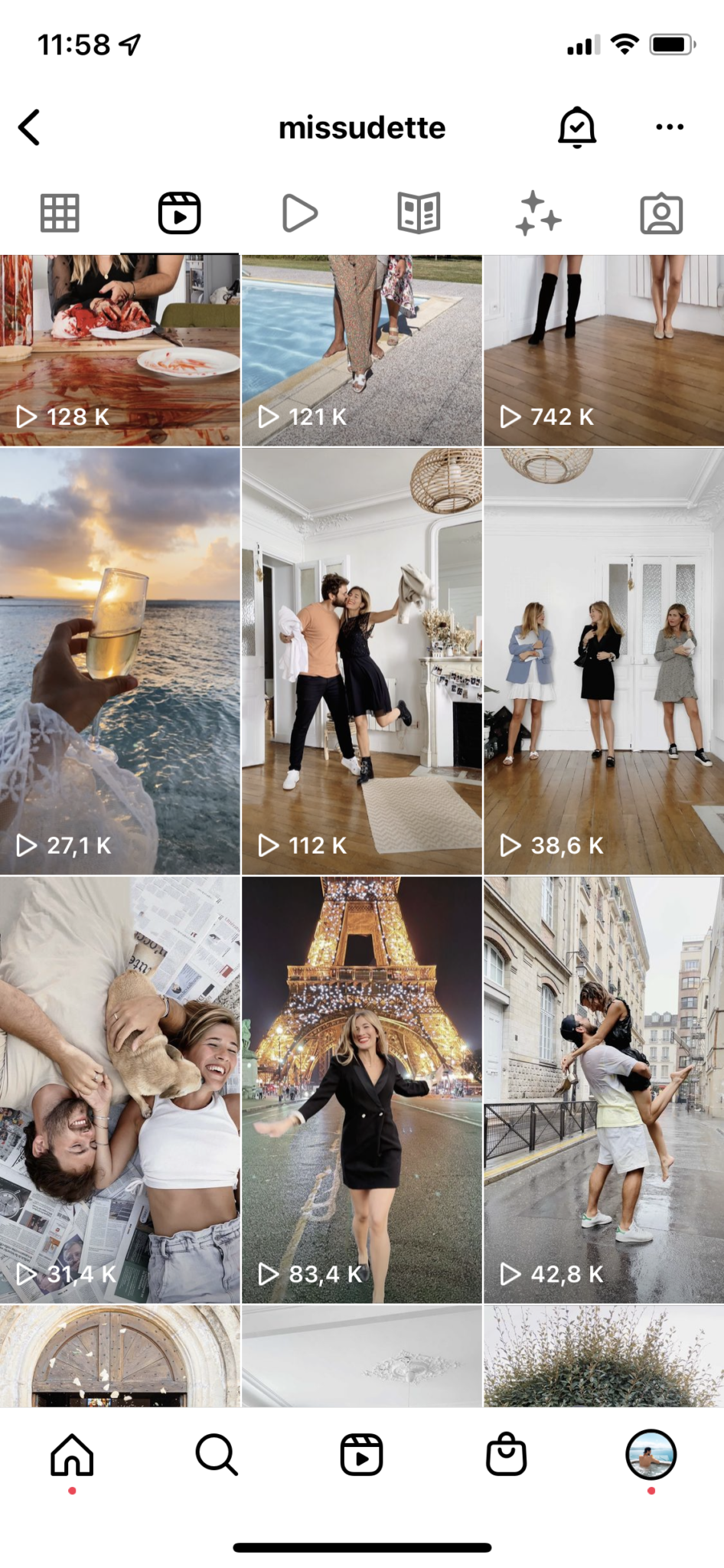Go back from missudette's profile

(x=30, y=127)
